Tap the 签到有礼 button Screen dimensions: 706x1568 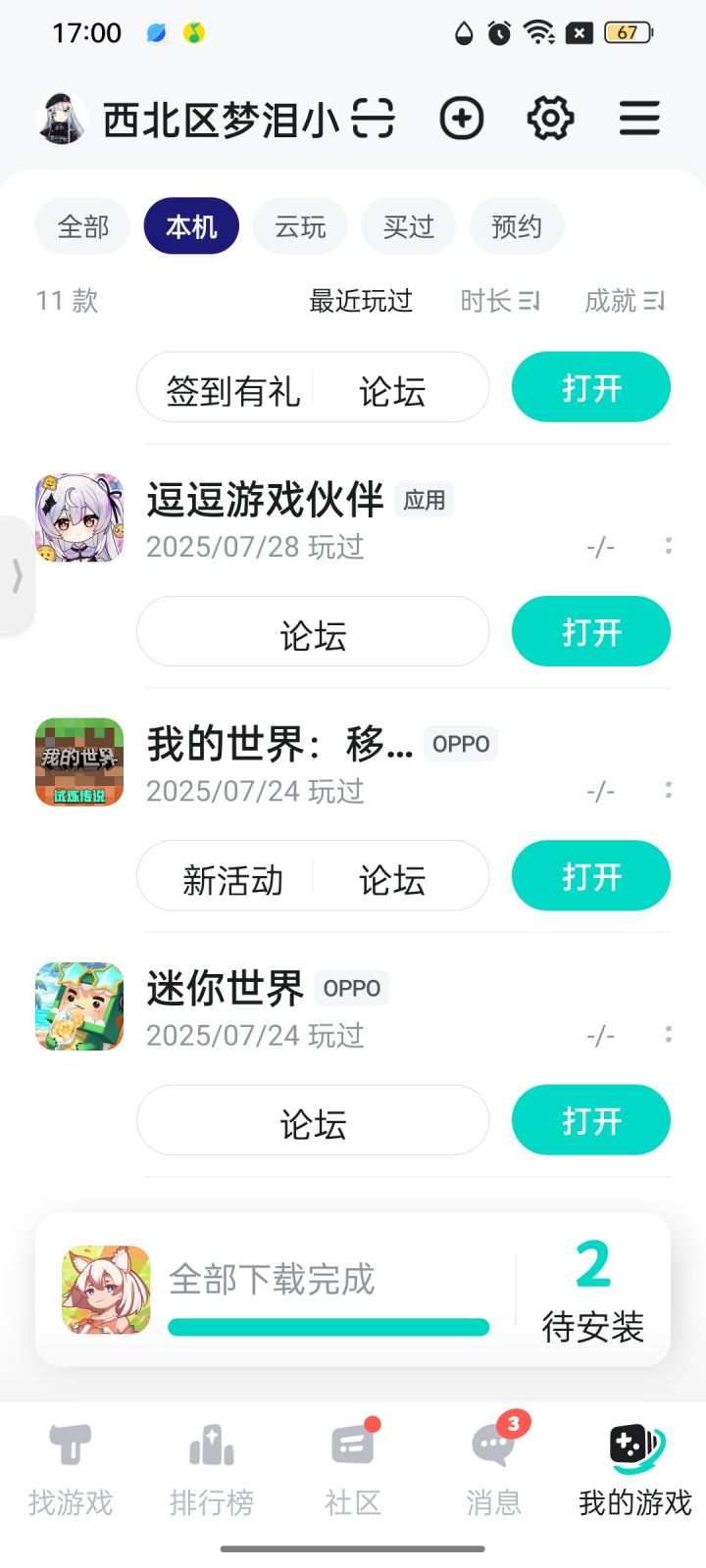(x=232, y=391)
